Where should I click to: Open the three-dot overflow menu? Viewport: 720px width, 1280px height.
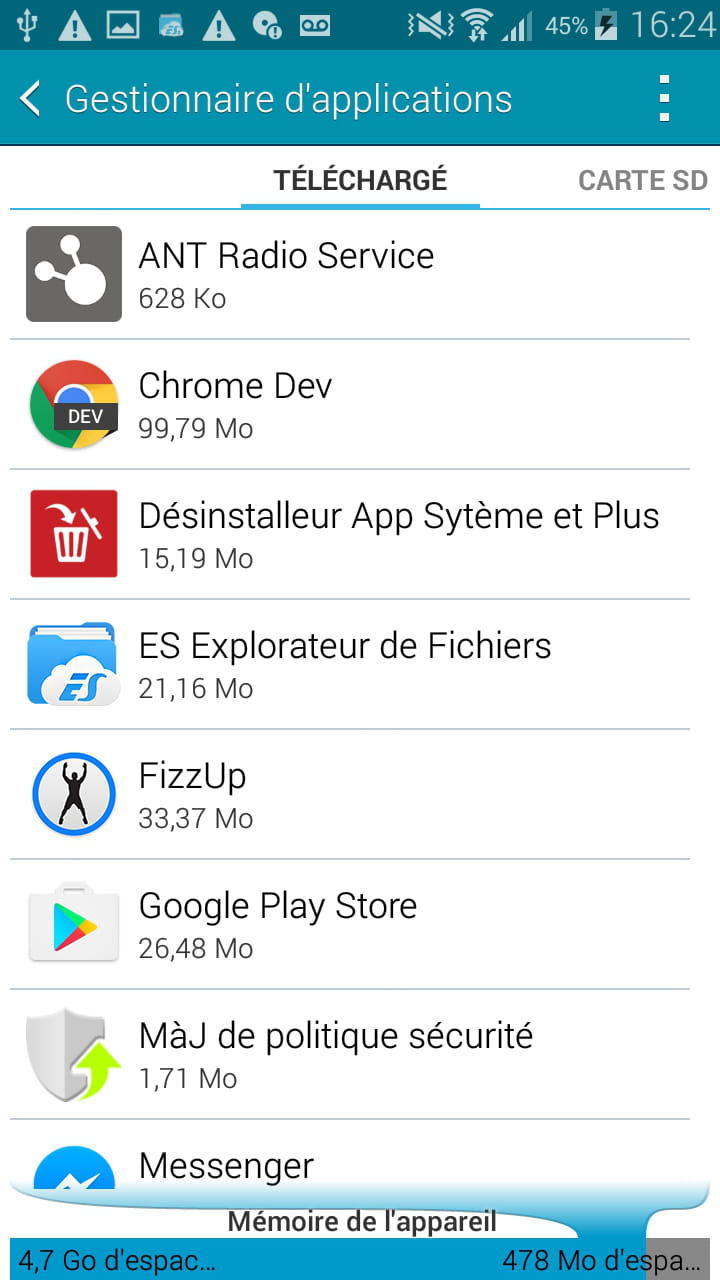point(664,99)
